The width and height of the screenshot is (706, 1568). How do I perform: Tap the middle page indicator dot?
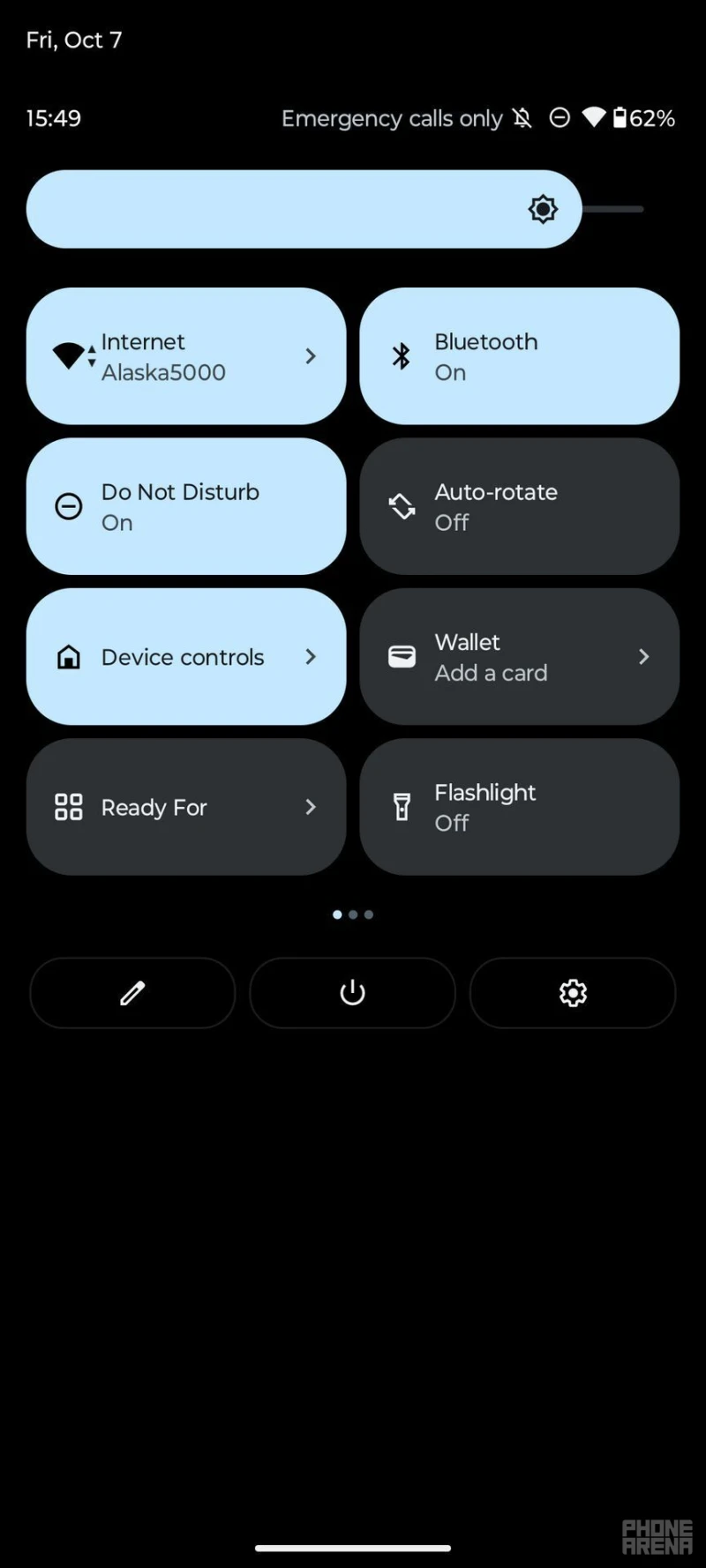352,915
